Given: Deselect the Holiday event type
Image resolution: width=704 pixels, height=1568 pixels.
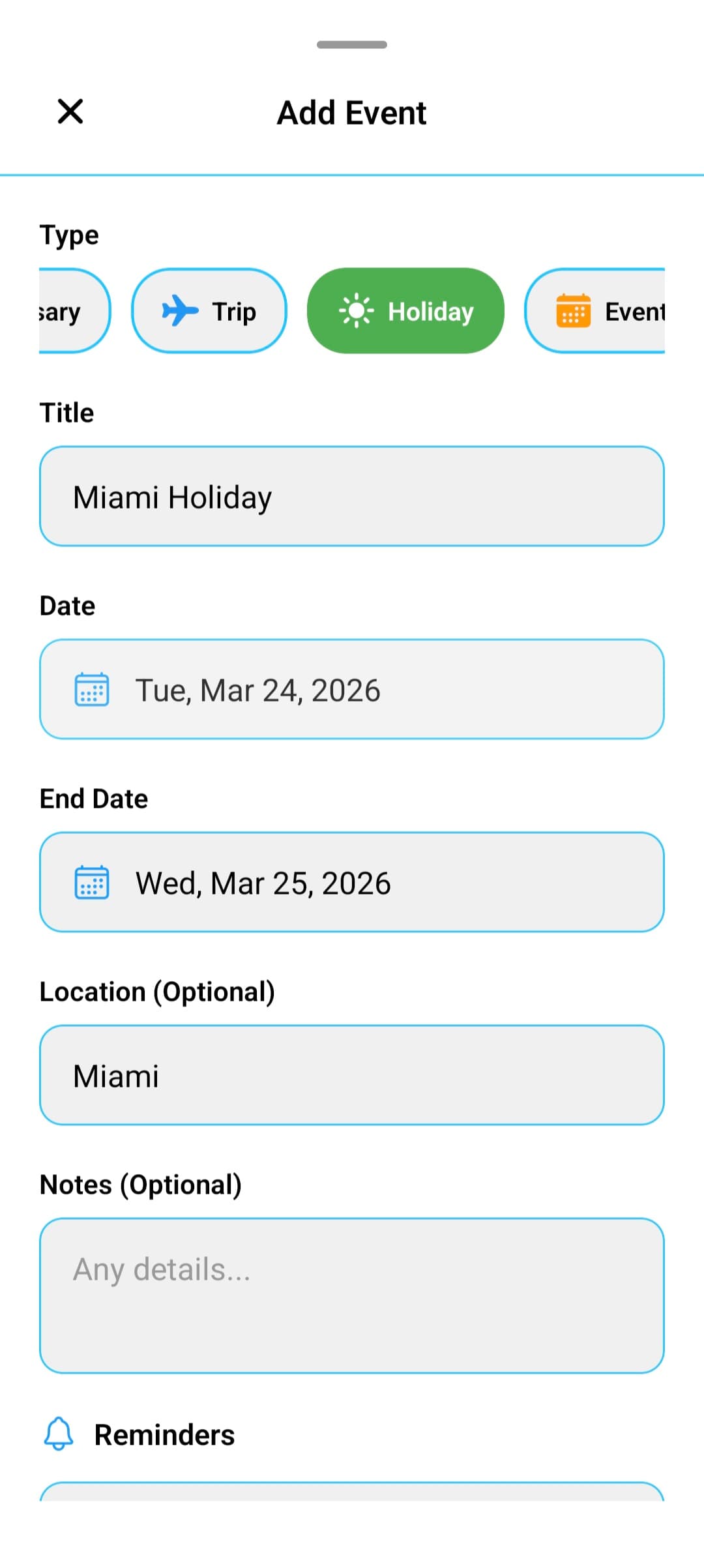Looking at the screenshot, I should point(405,312).
